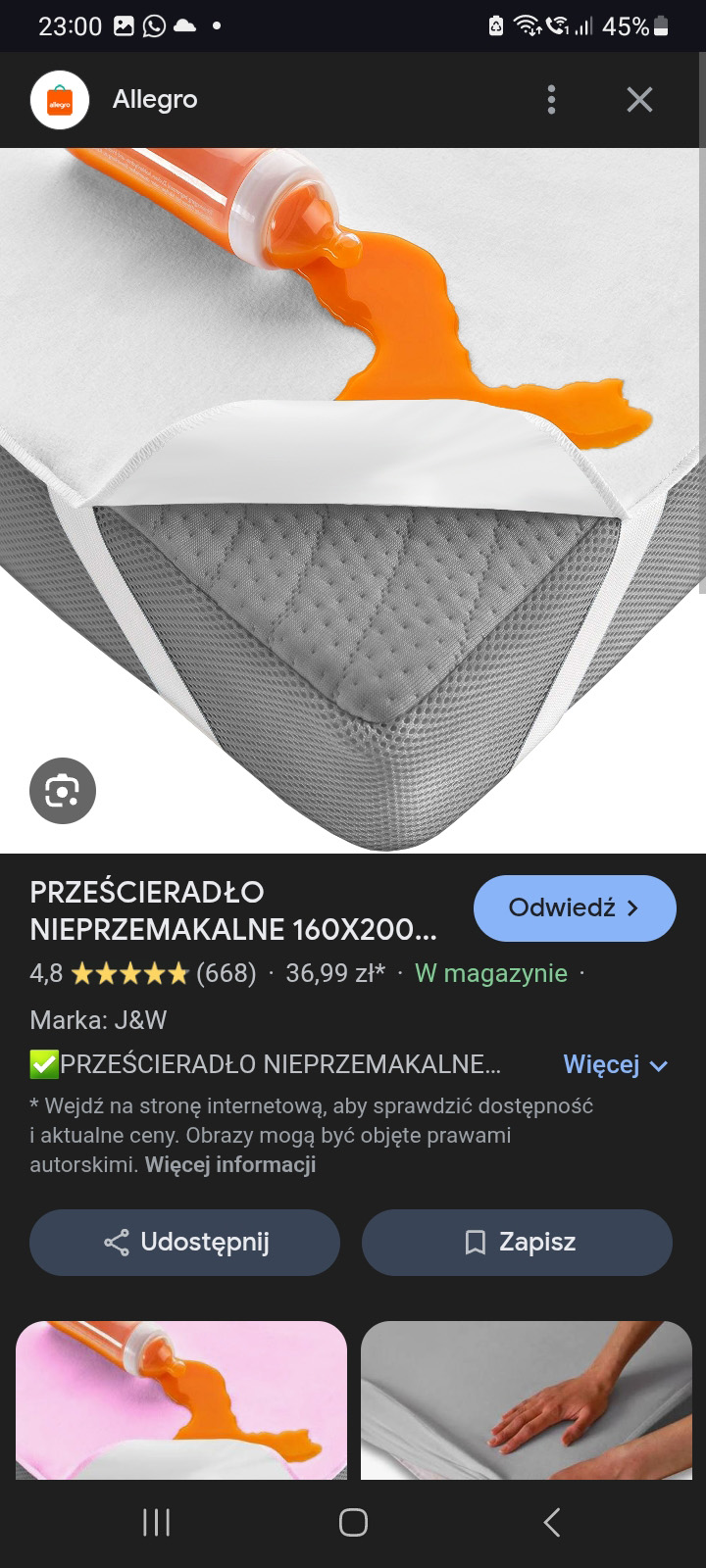Tap the Odwiedź button to visit Allegro
The width and height of the screenshot is (706, 1568).
pyautogui.click(x=575, y=907)
